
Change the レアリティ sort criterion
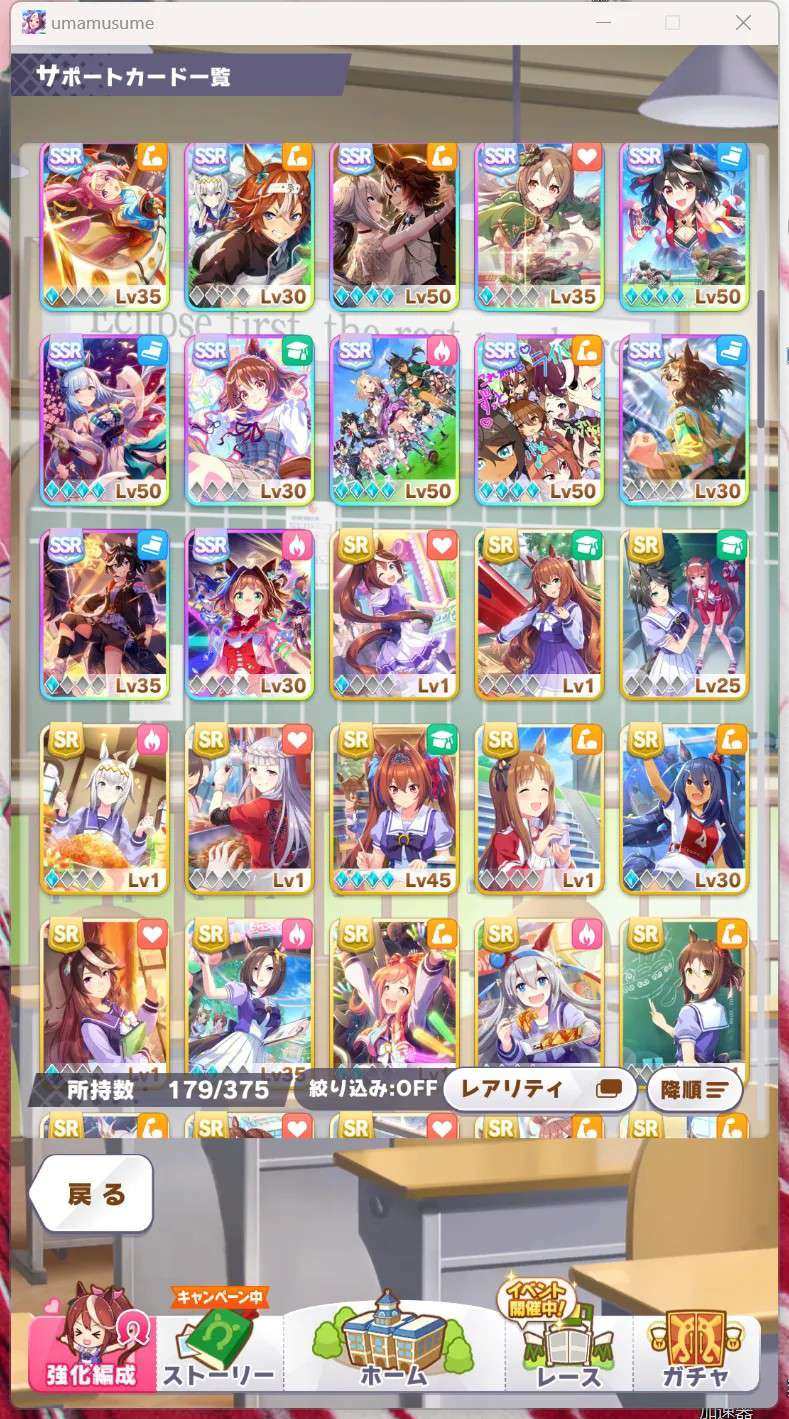(x=540, y=1089)
